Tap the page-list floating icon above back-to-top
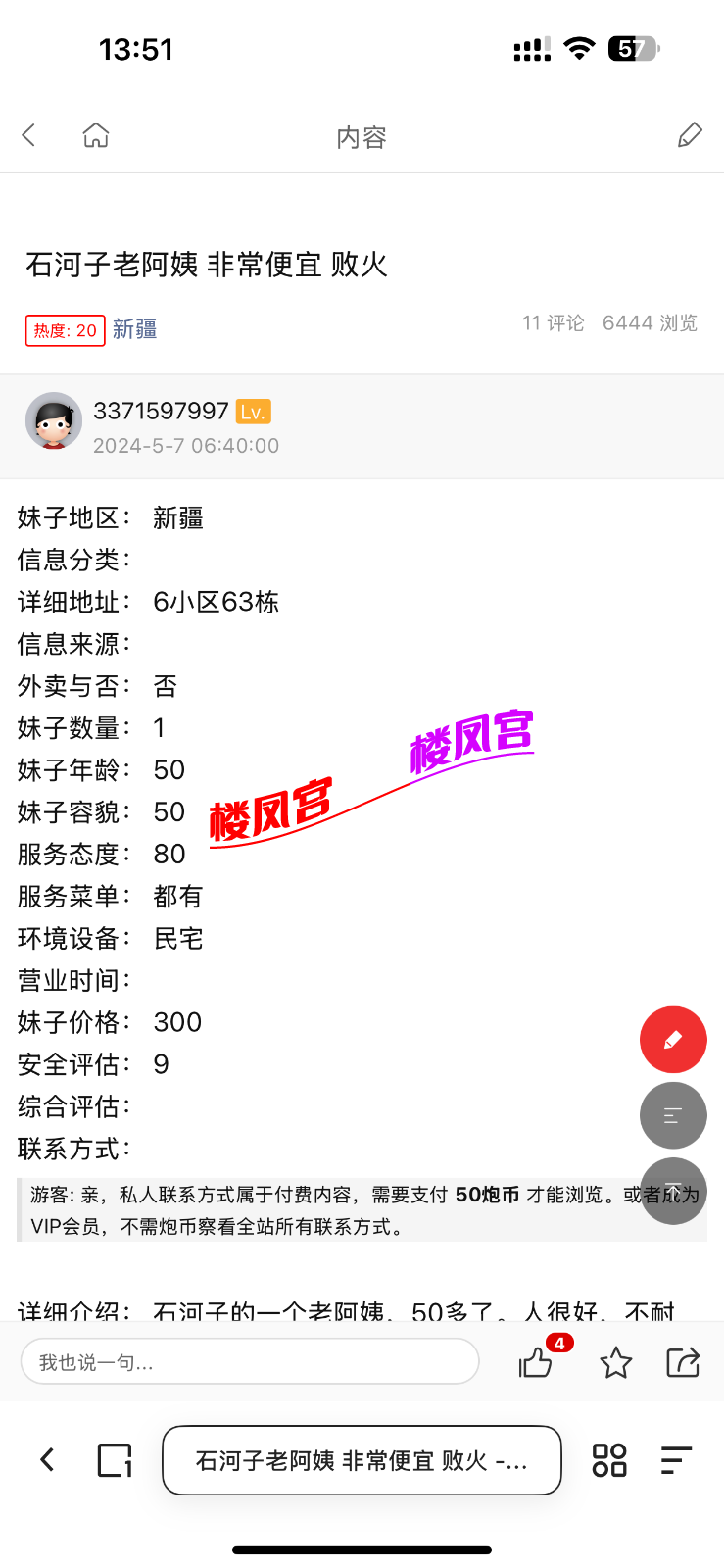This screenshot has width=724, height=1568. coord(673,1115)
